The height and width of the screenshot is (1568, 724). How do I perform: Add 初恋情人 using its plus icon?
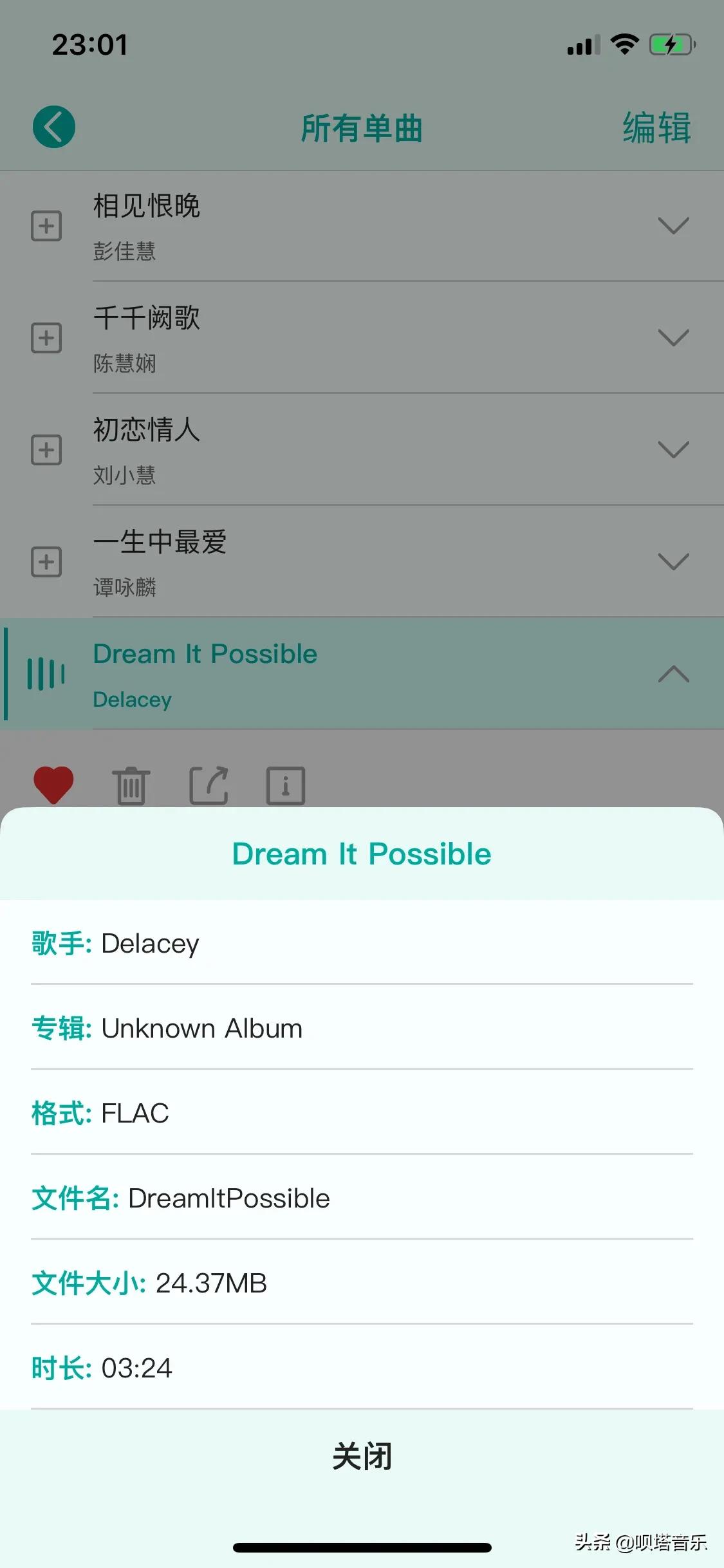click(x=46, y=450)
